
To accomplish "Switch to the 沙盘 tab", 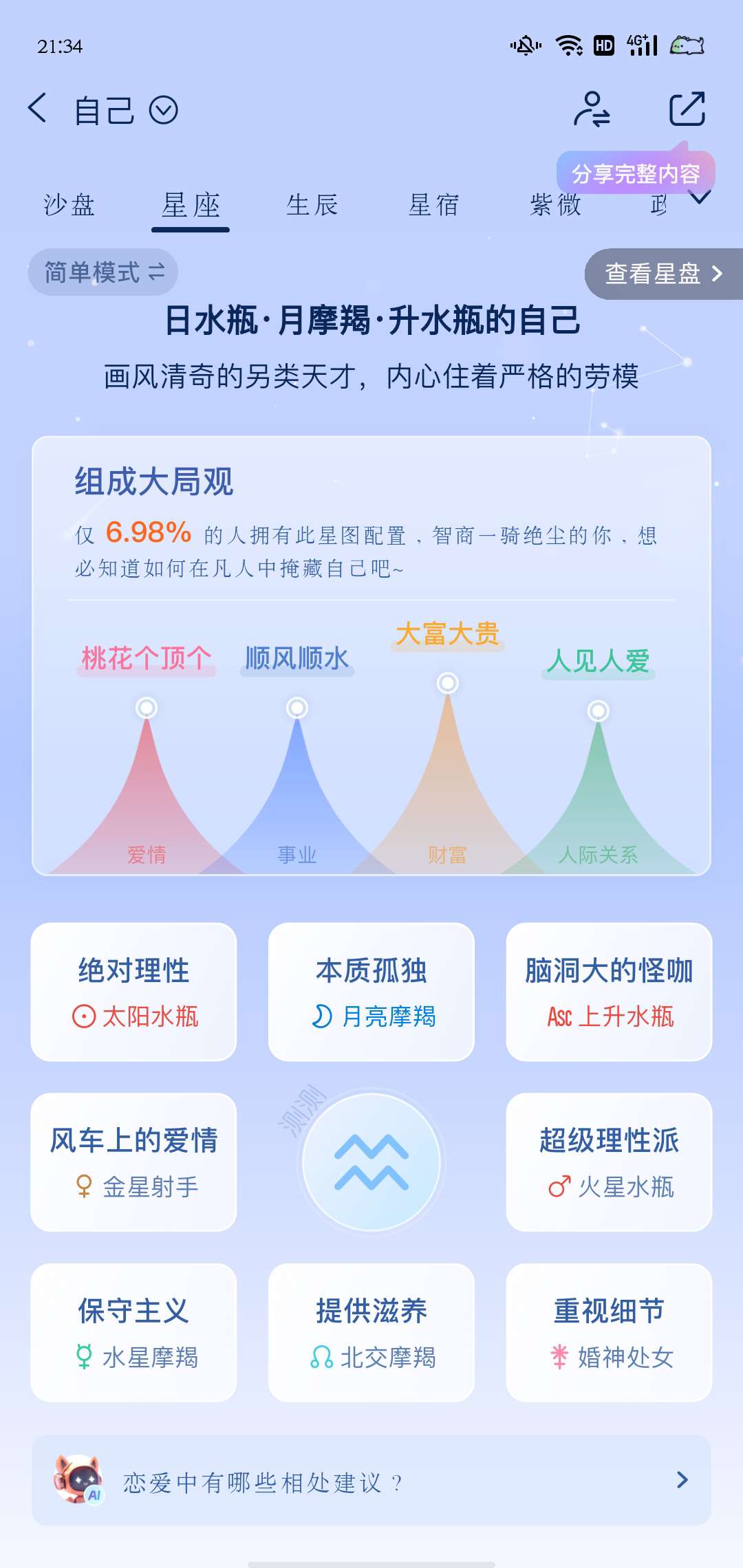I will [69, 205].
